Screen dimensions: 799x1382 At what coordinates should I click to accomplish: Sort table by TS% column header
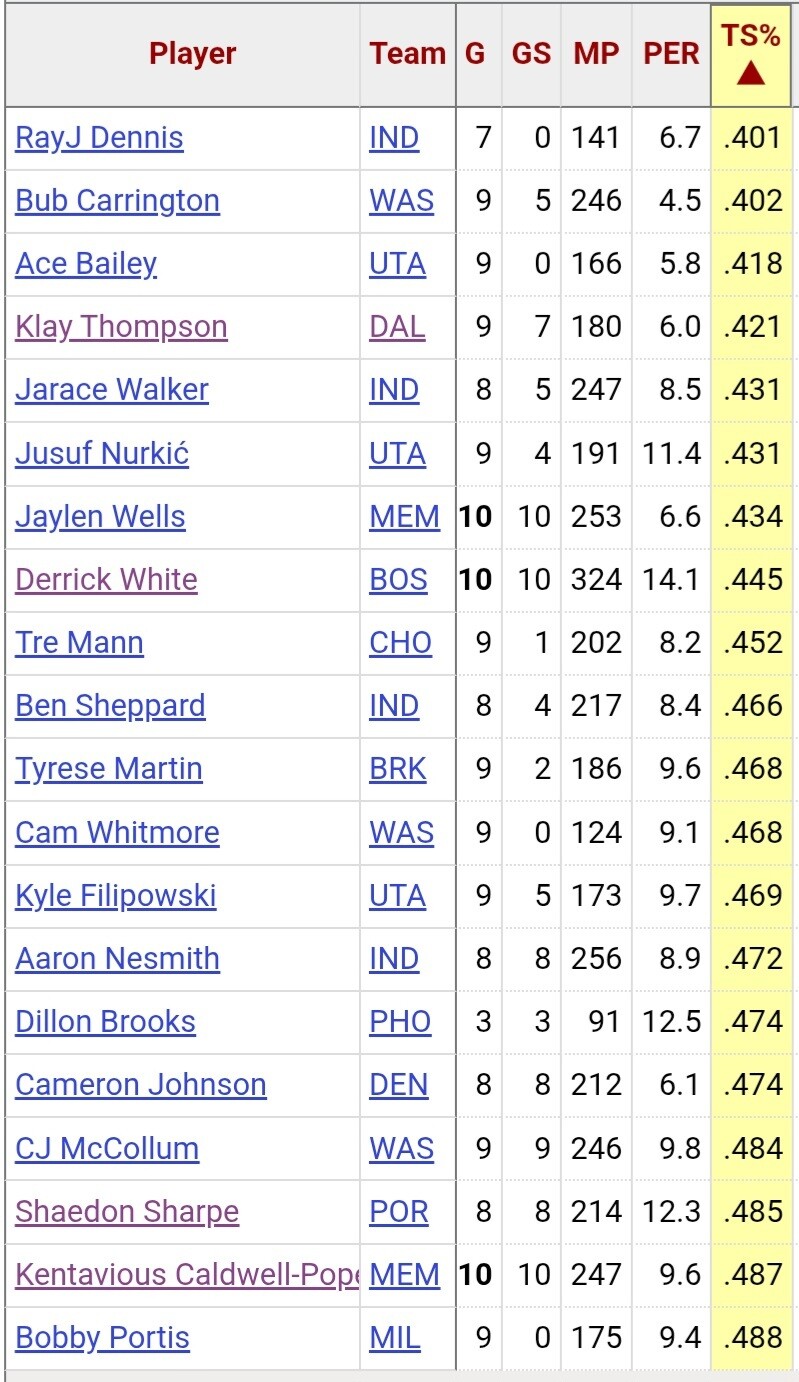(x=751, y=55)
